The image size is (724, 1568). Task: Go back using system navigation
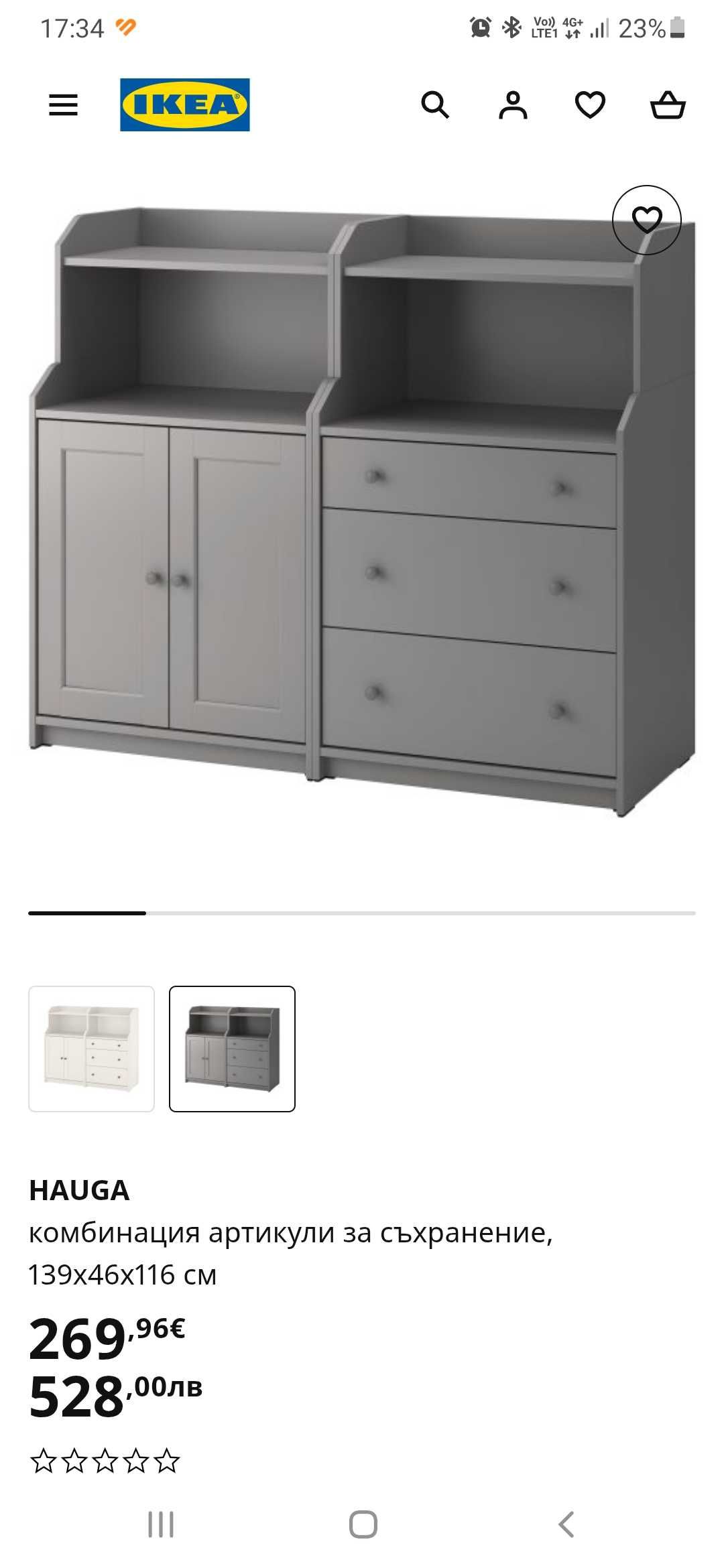566,1524
